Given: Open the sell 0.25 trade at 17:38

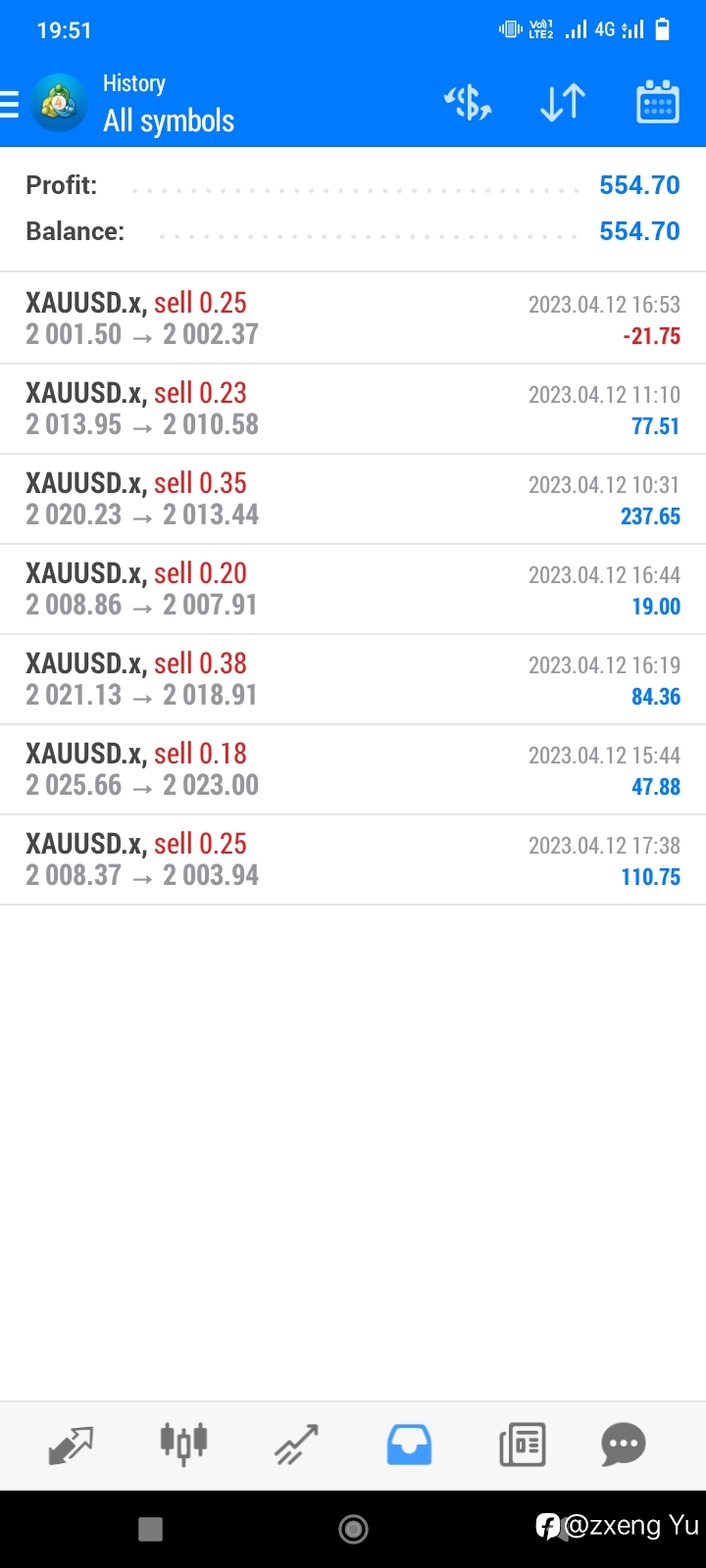Looking at the screenshot, I should (x=353, y=859).
